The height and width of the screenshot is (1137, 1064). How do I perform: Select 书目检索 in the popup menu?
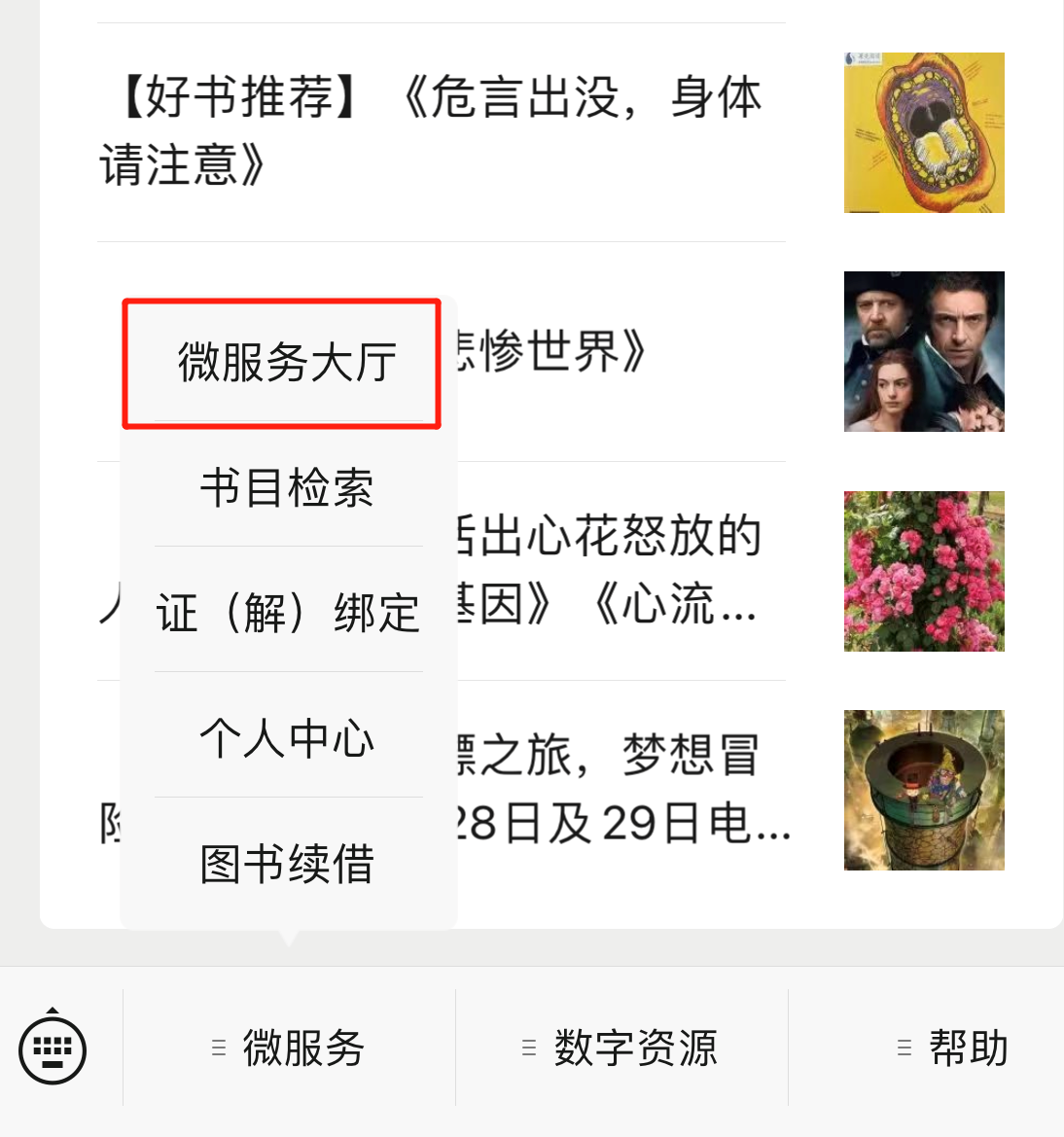287,487
